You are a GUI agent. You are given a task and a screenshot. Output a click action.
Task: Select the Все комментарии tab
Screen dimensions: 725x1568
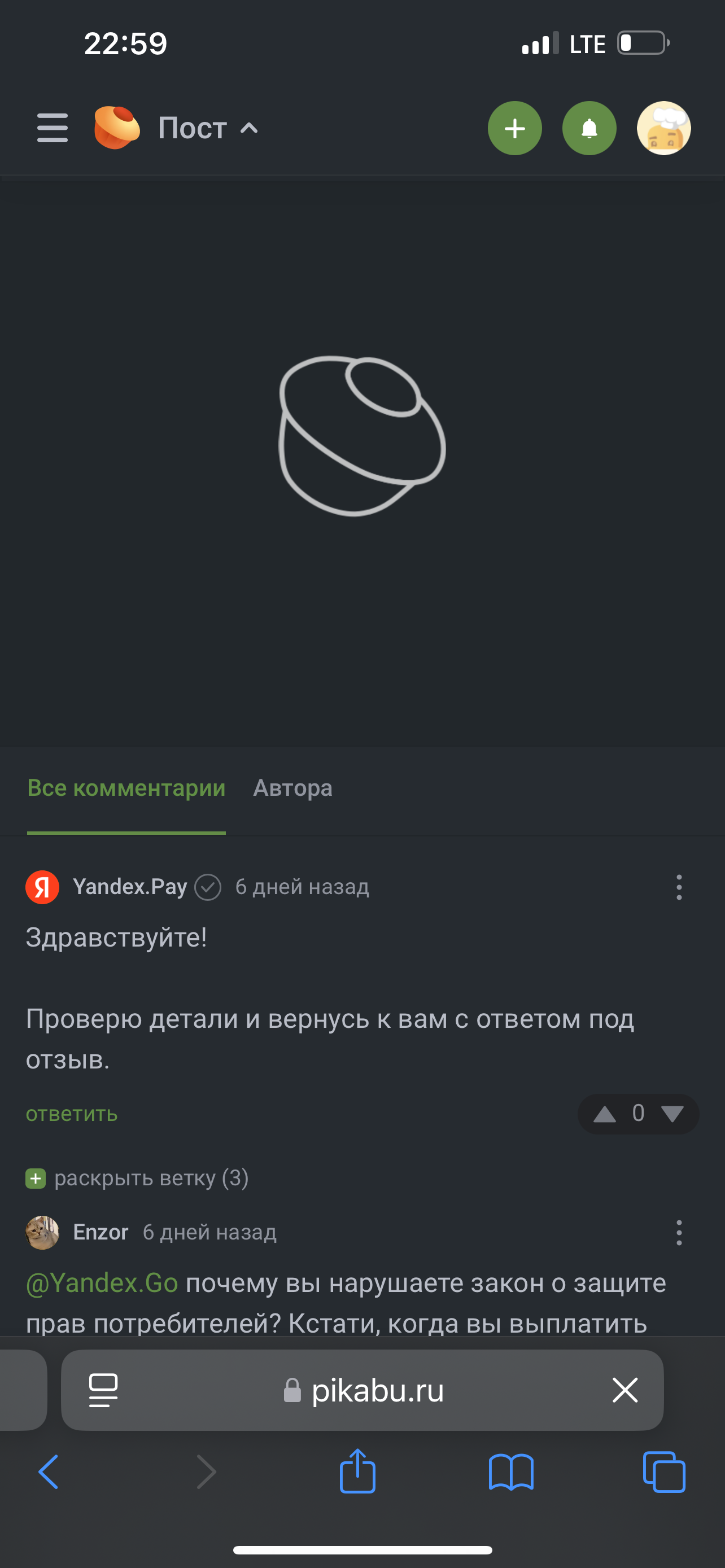pyautogui.click(x=126, y=789)
